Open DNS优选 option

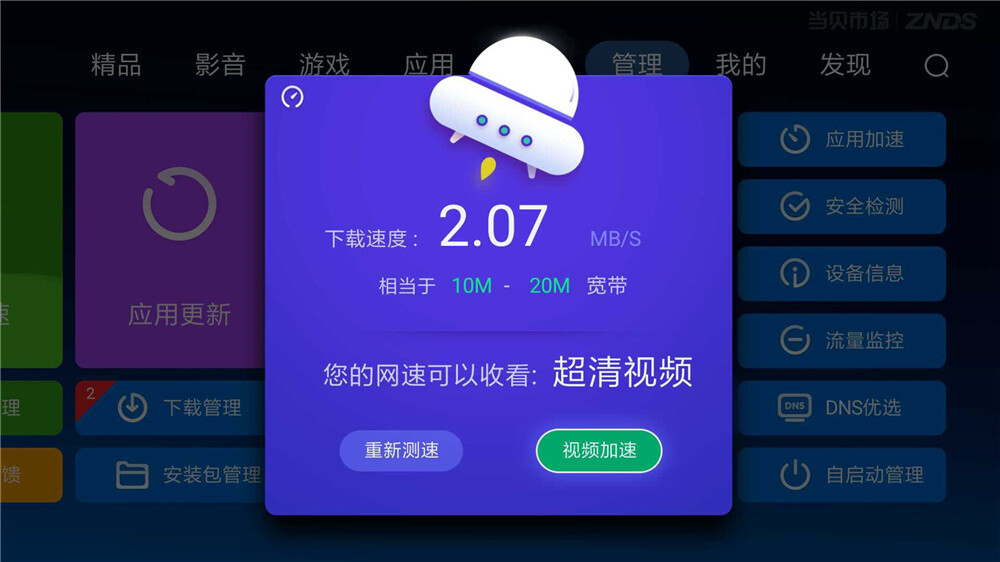tap(842, 407)
